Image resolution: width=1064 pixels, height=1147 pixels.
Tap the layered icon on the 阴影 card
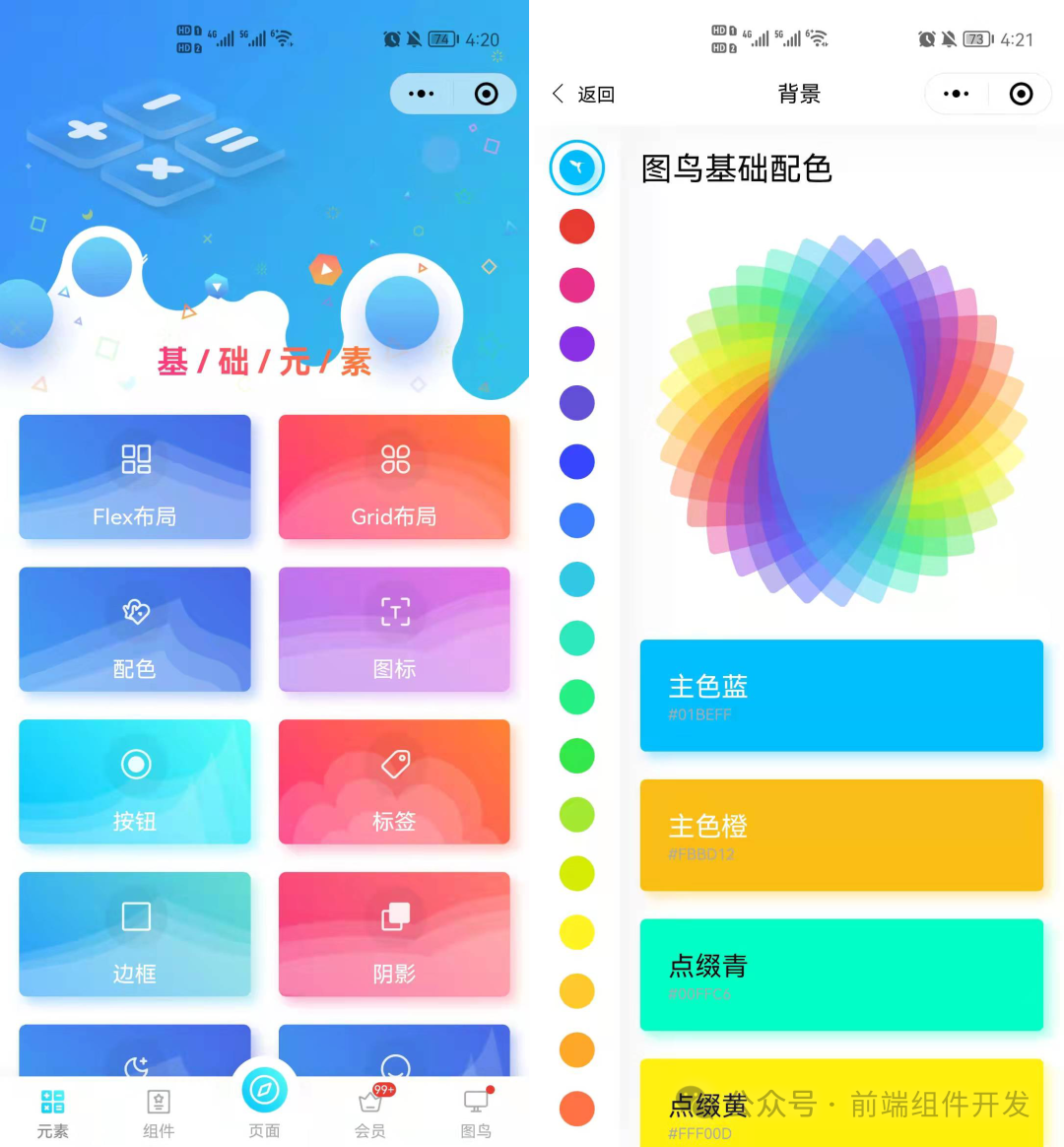[x=394, y=916]
